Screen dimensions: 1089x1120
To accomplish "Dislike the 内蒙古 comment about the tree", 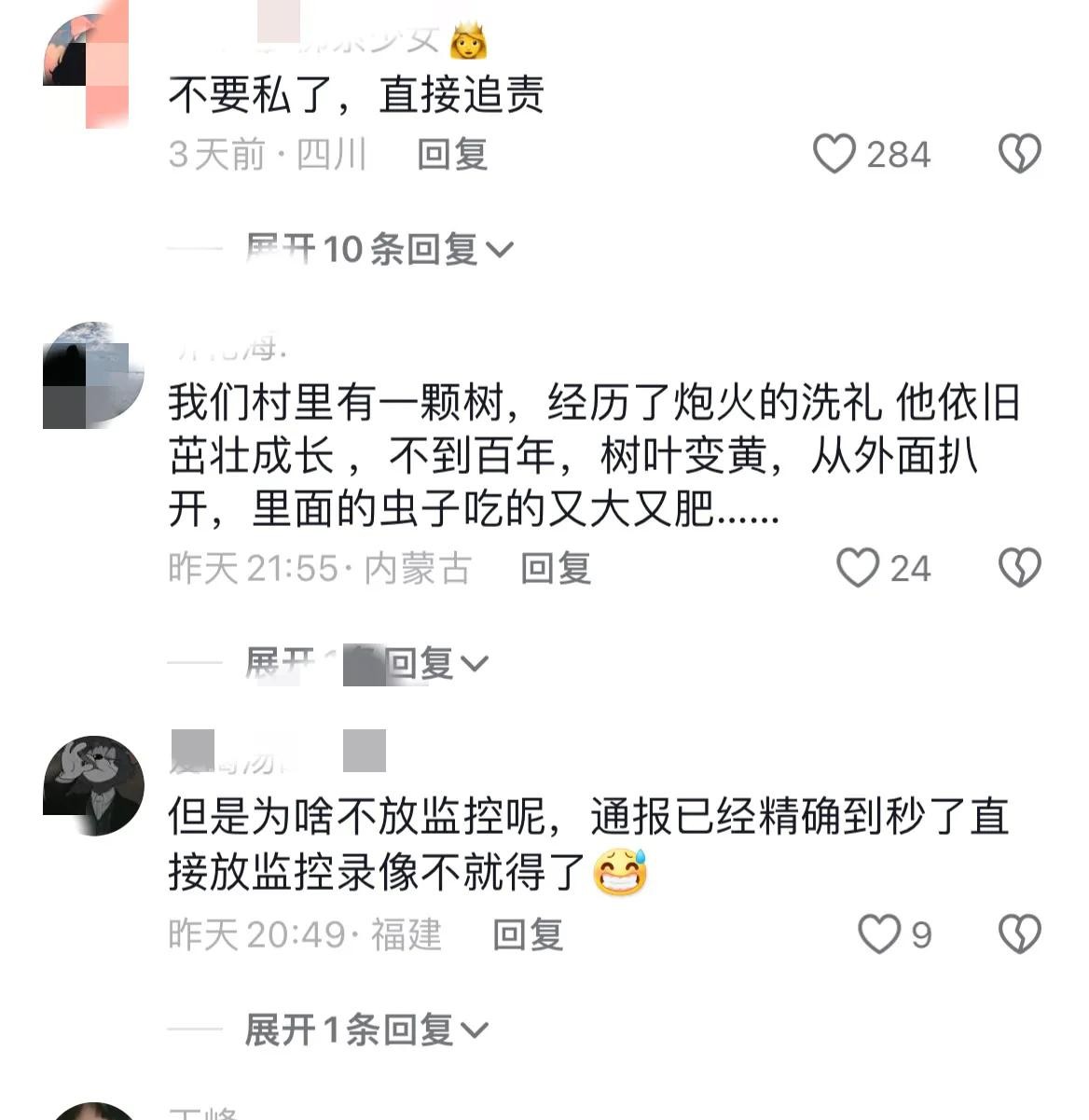I will tap(1019, 568).
